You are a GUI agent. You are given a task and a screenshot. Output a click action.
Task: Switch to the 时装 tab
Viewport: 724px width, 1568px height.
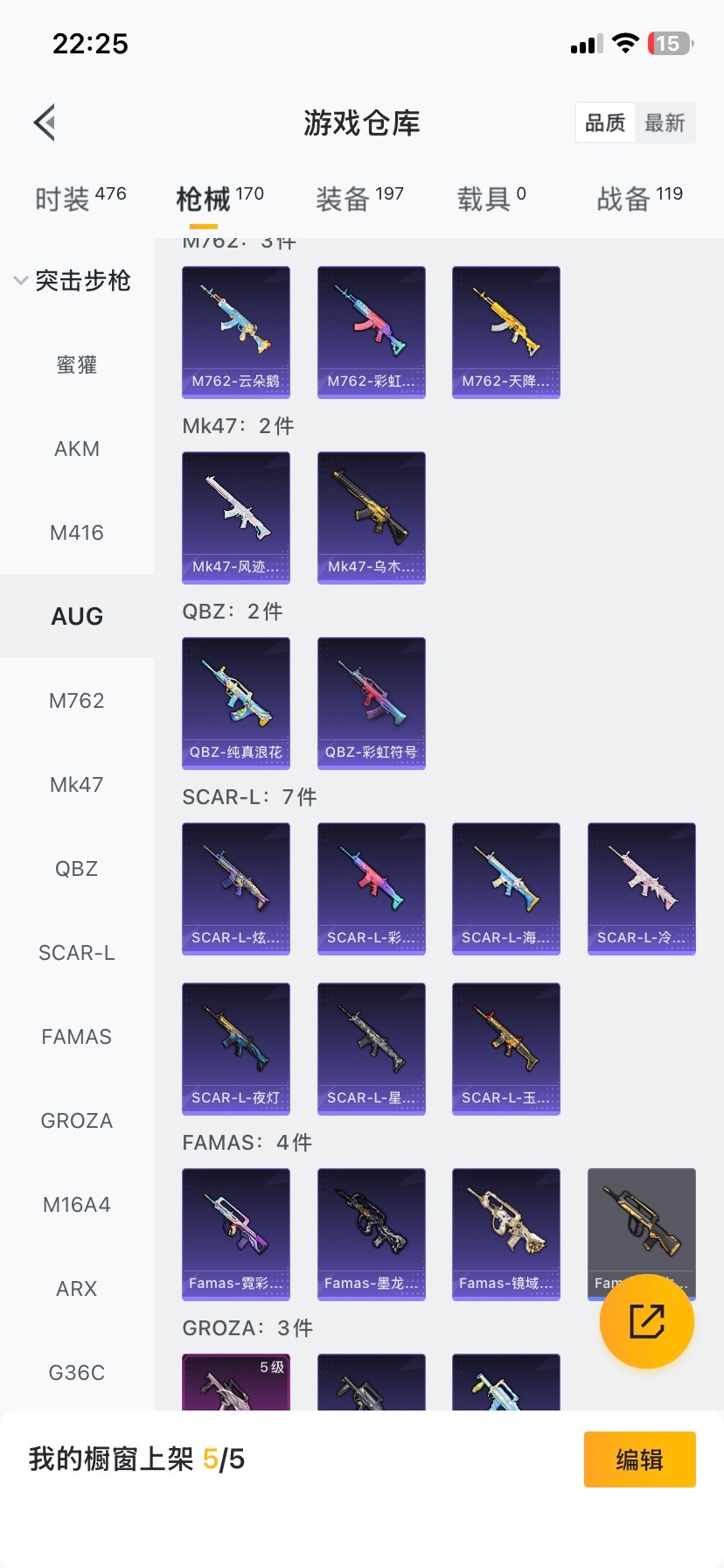(80, 199)
